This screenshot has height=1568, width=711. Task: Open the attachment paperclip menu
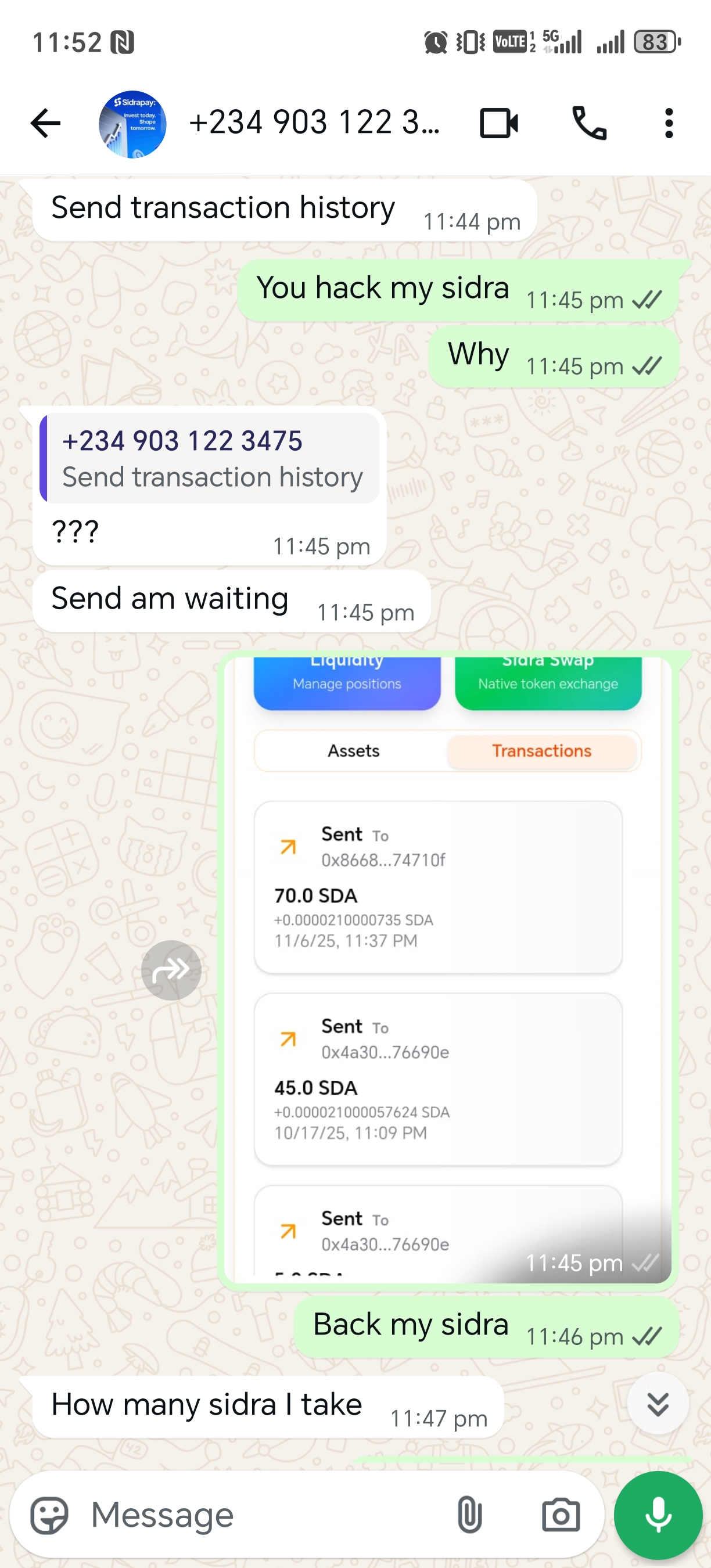469,1515
